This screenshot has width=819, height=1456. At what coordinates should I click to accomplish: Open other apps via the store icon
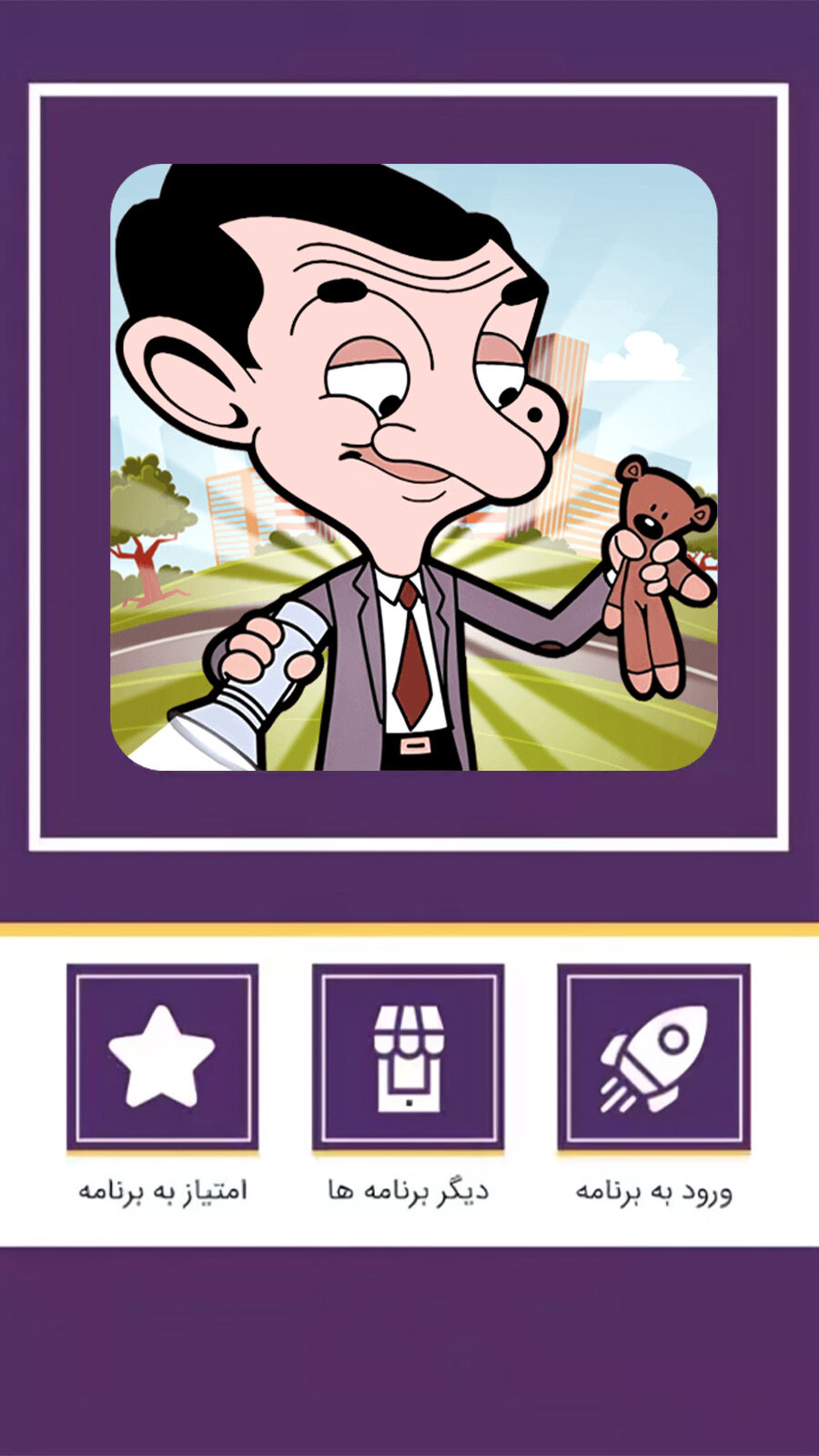[x=408, y=1057]
